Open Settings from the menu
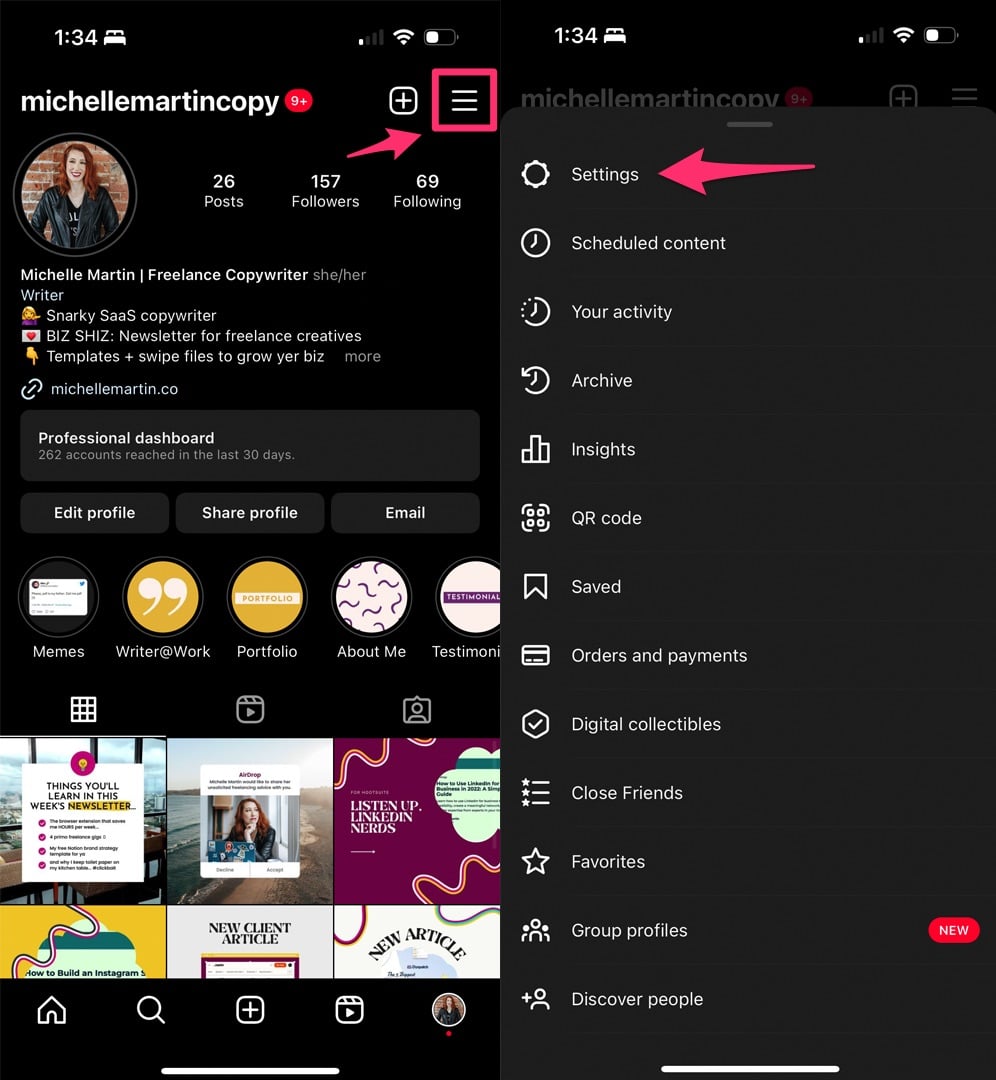 [x=604, y=174]
